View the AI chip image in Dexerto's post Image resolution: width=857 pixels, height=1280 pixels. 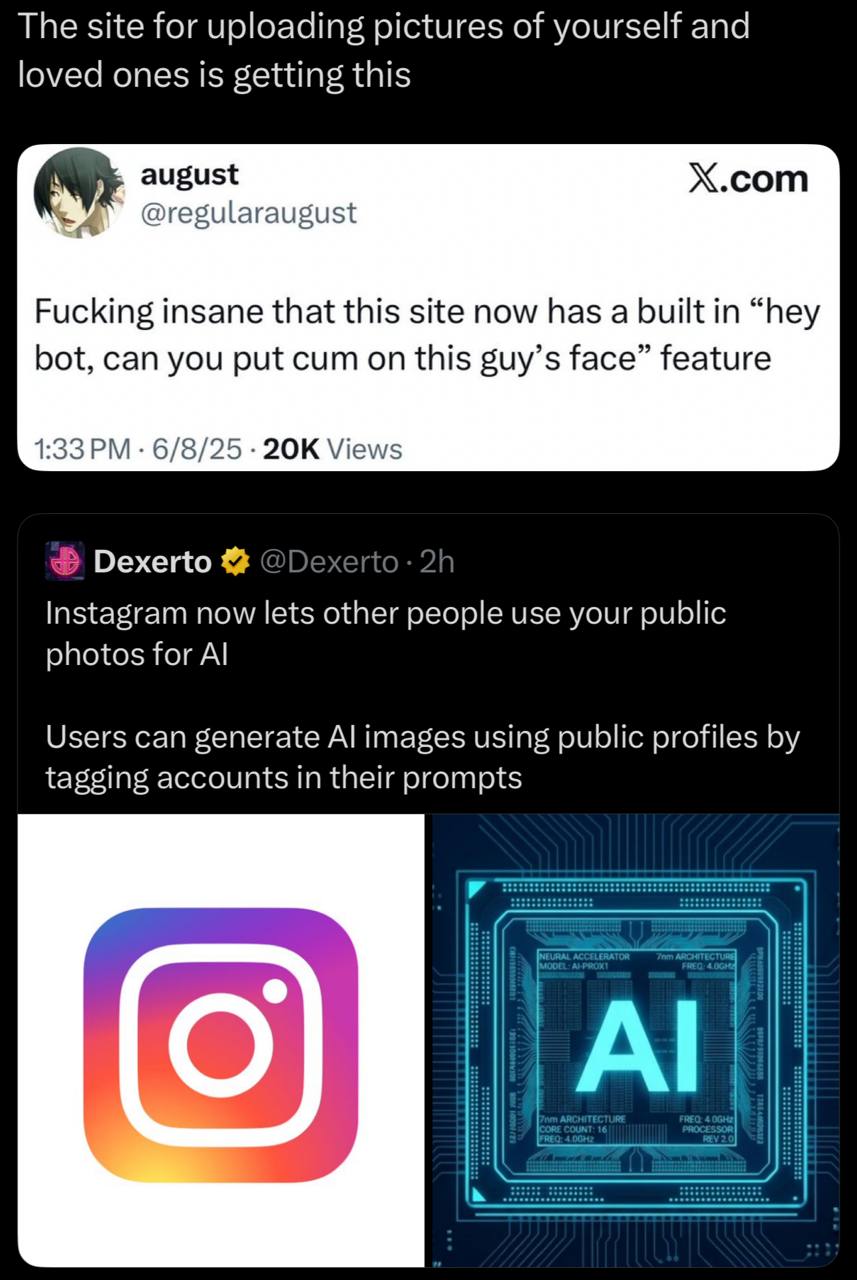click(634, 1040)
